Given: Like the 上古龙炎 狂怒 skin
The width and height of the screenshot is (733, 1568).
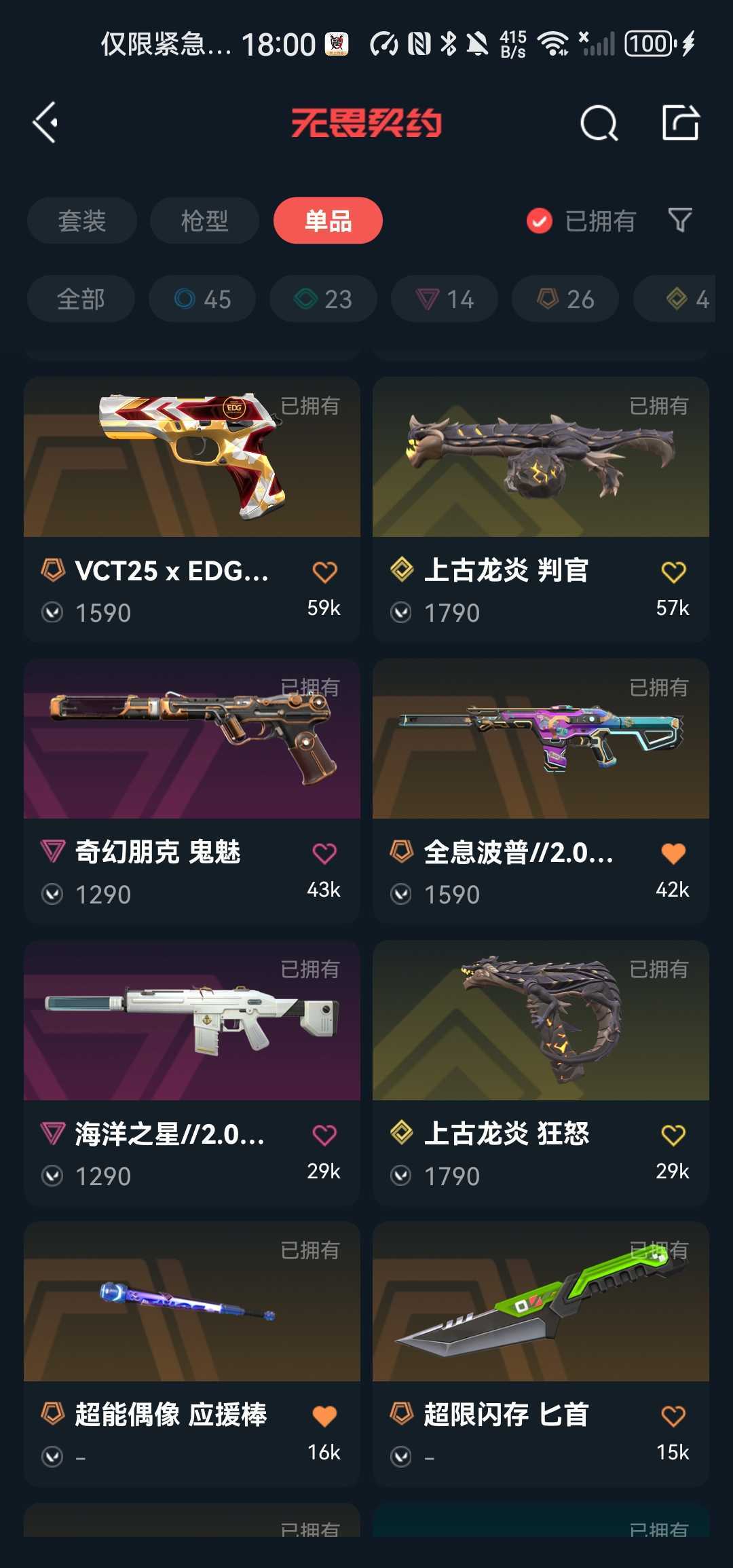Looking at the screenshot, I should coord(673,1135).
